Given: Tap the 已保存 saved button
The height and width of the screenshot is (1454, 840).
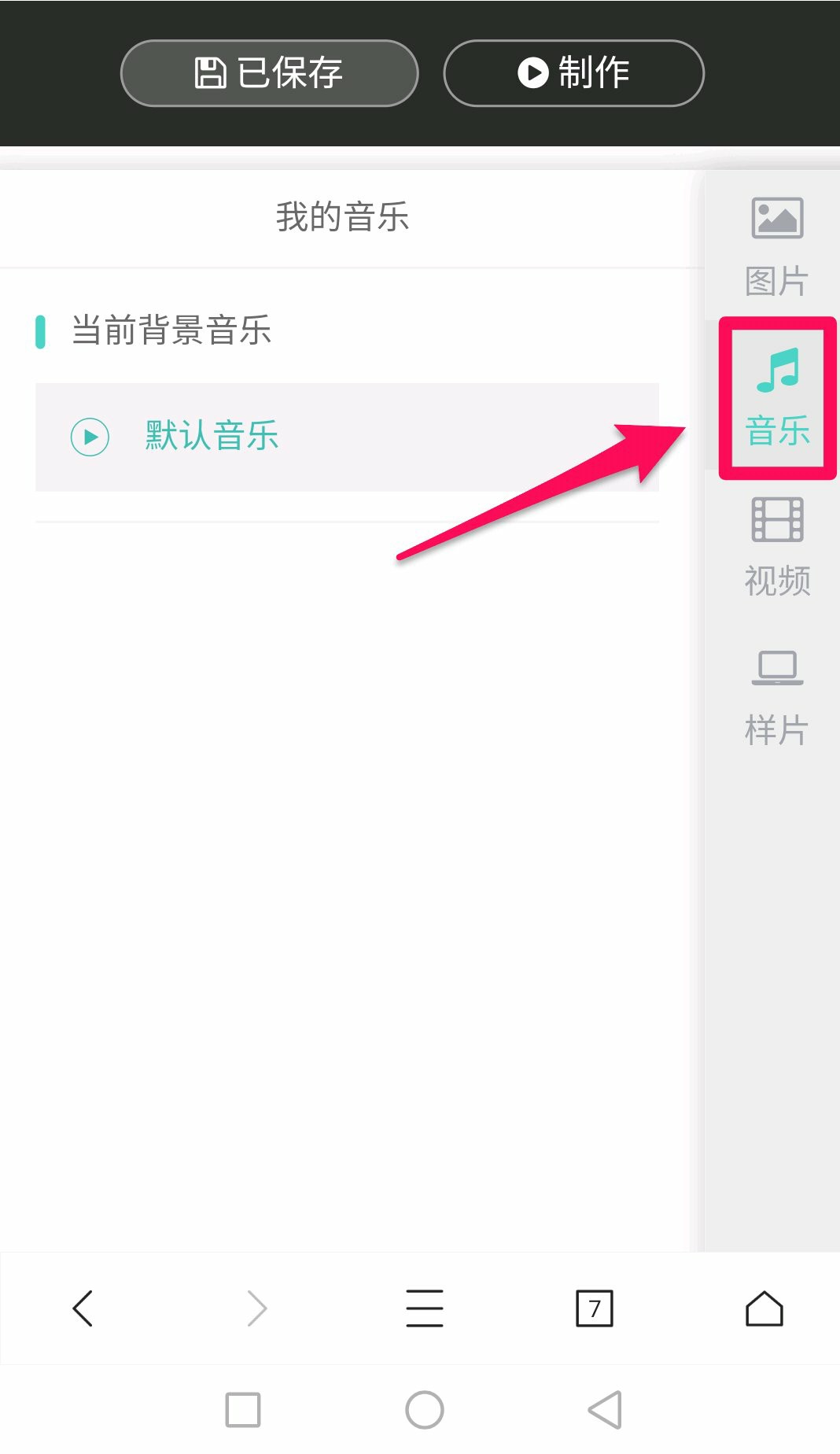Looking at the screenshot, I should coord(269,73).
